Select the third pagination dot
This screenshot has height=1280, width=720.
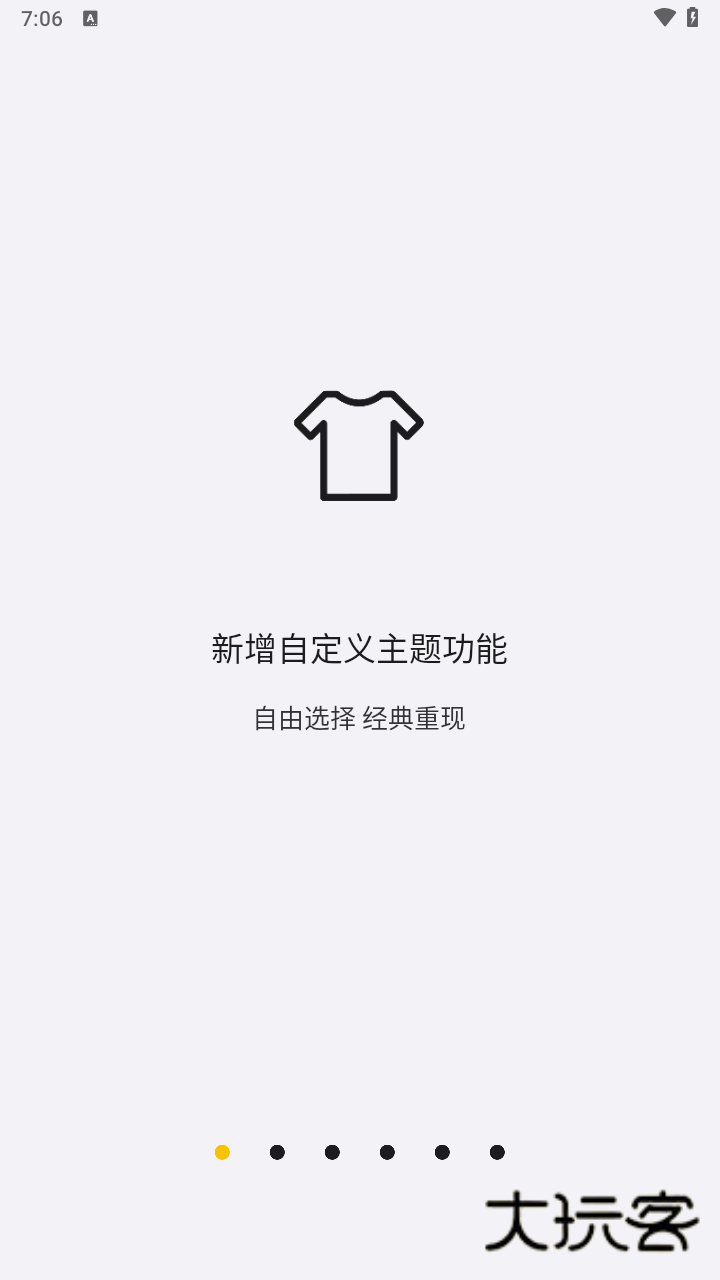point(332,1152)
